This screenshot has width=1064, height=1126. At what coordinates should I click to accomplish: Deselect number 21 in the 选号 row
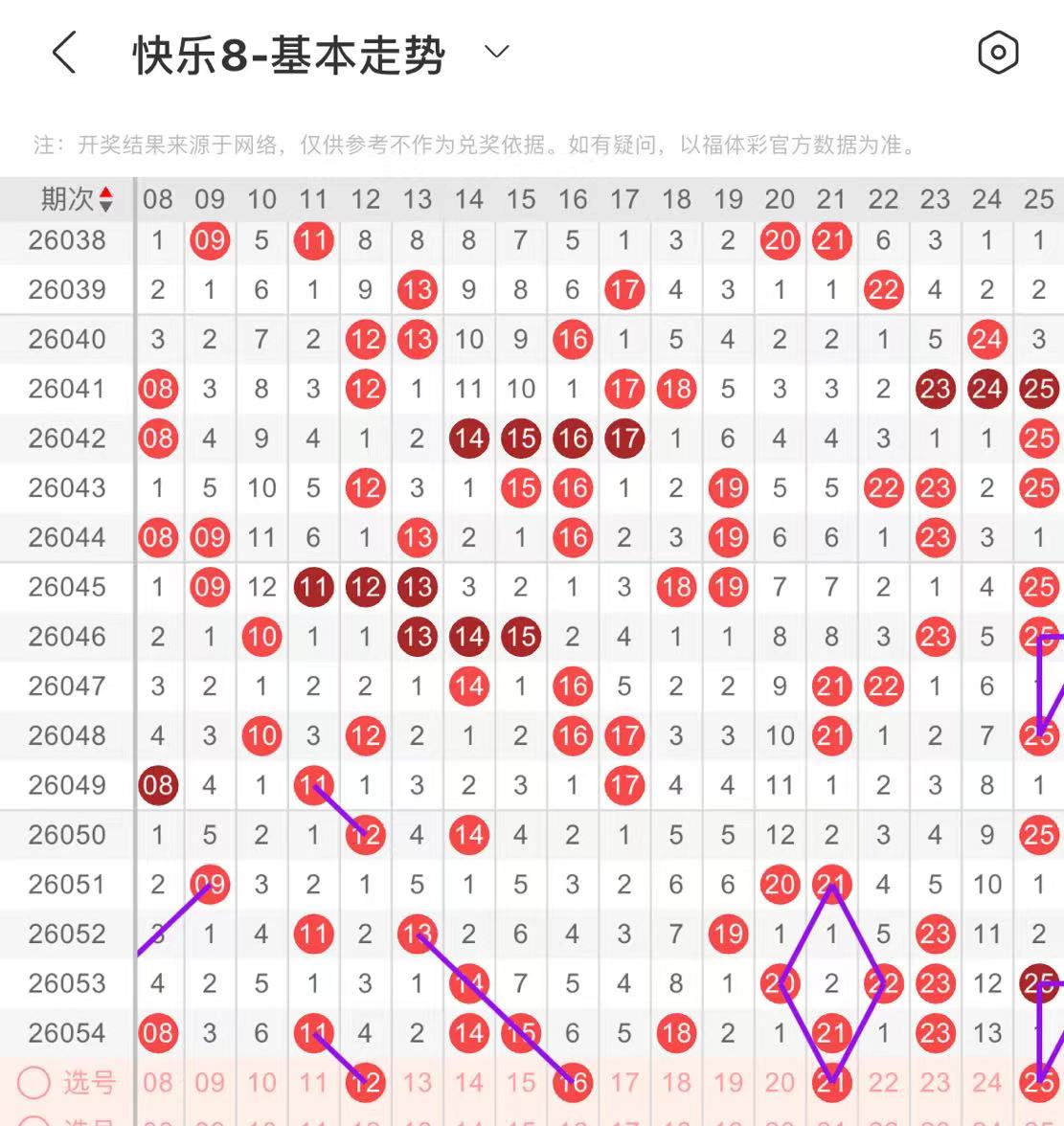pos(832,1082)
